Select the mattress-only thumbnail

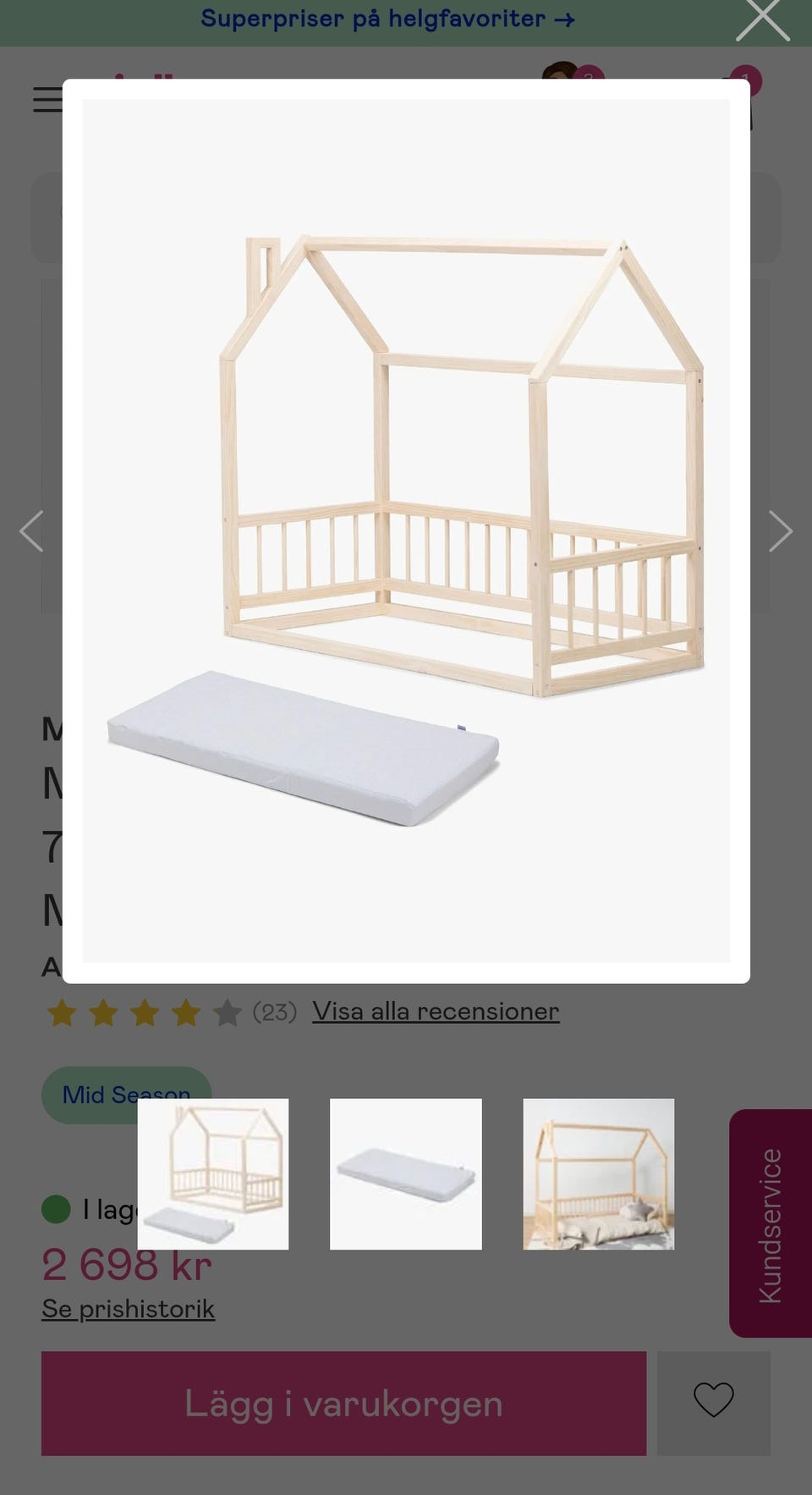(x=406, y=1173)
